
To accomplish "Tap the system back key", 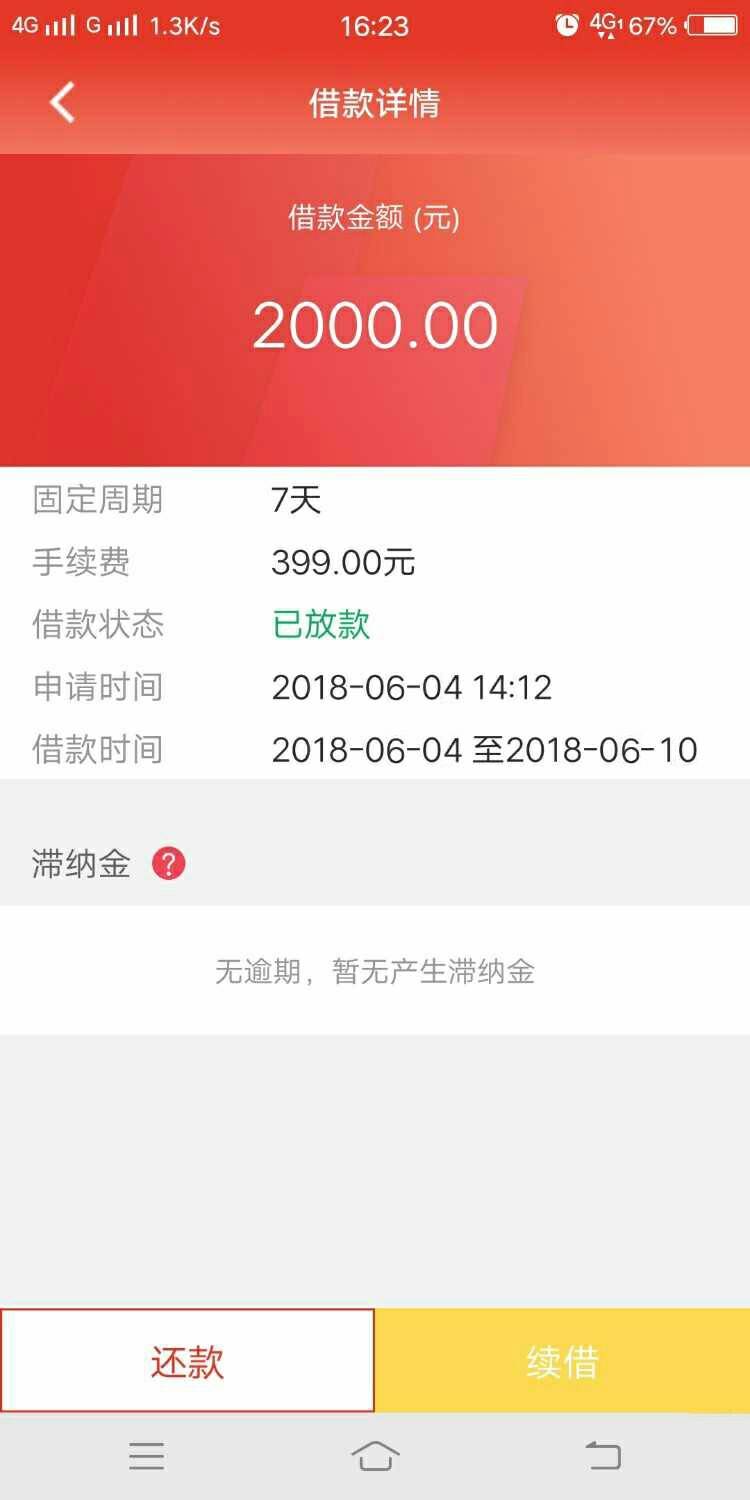I will point(603,1456).
